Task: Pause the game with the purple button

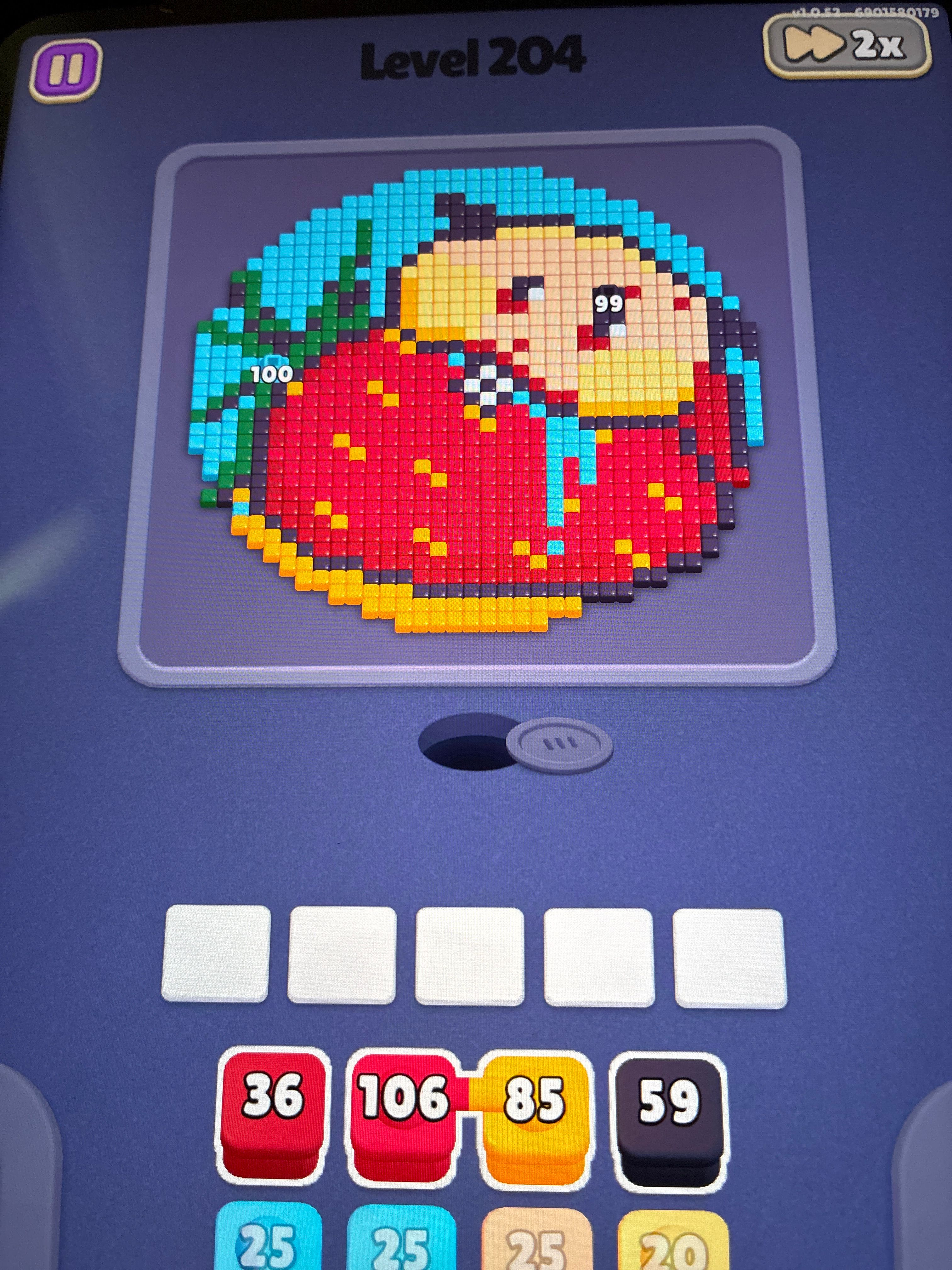Action: (65, 71)
